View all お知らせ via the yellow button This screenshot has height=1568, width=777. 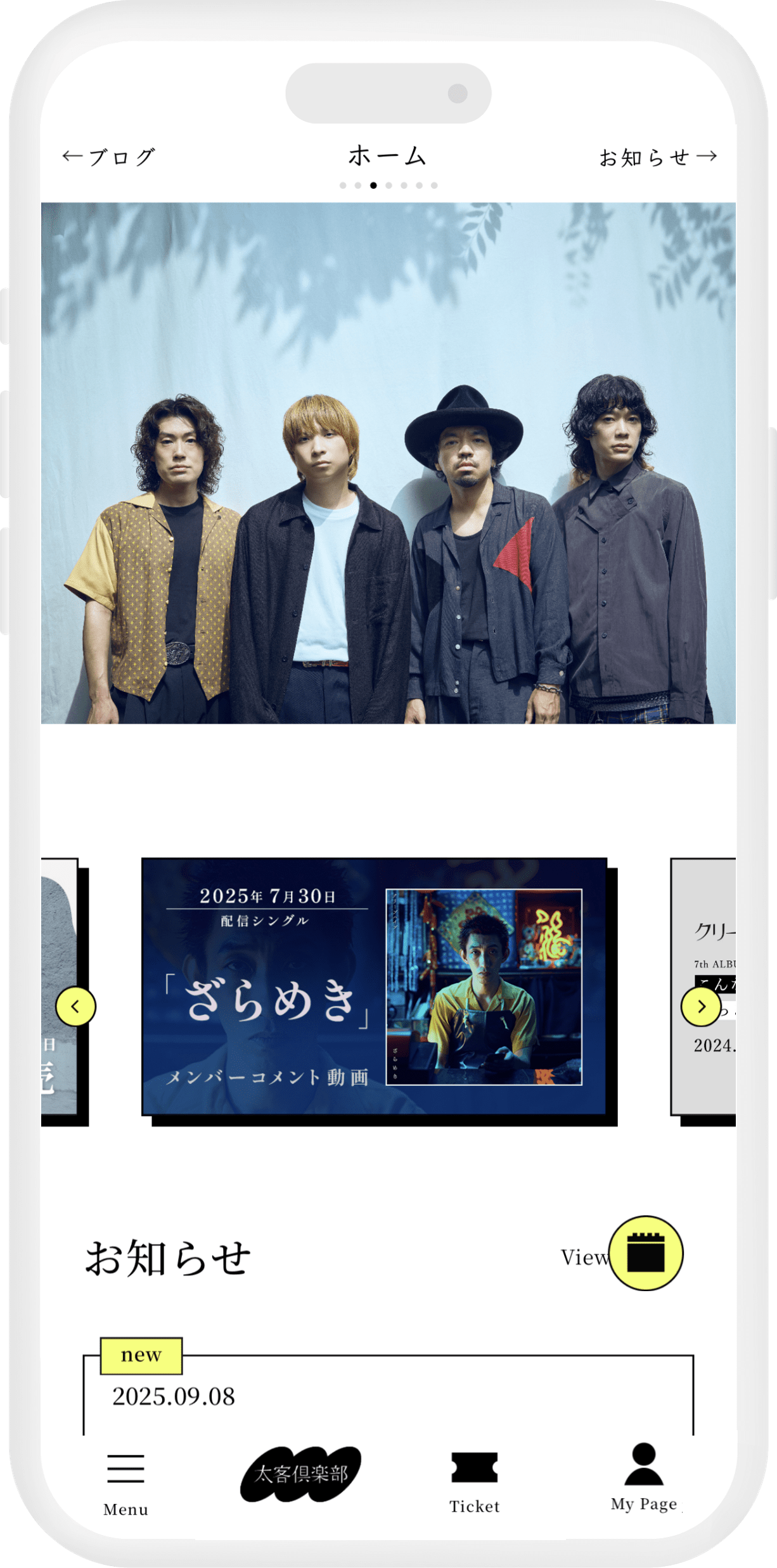(645, 1252)
